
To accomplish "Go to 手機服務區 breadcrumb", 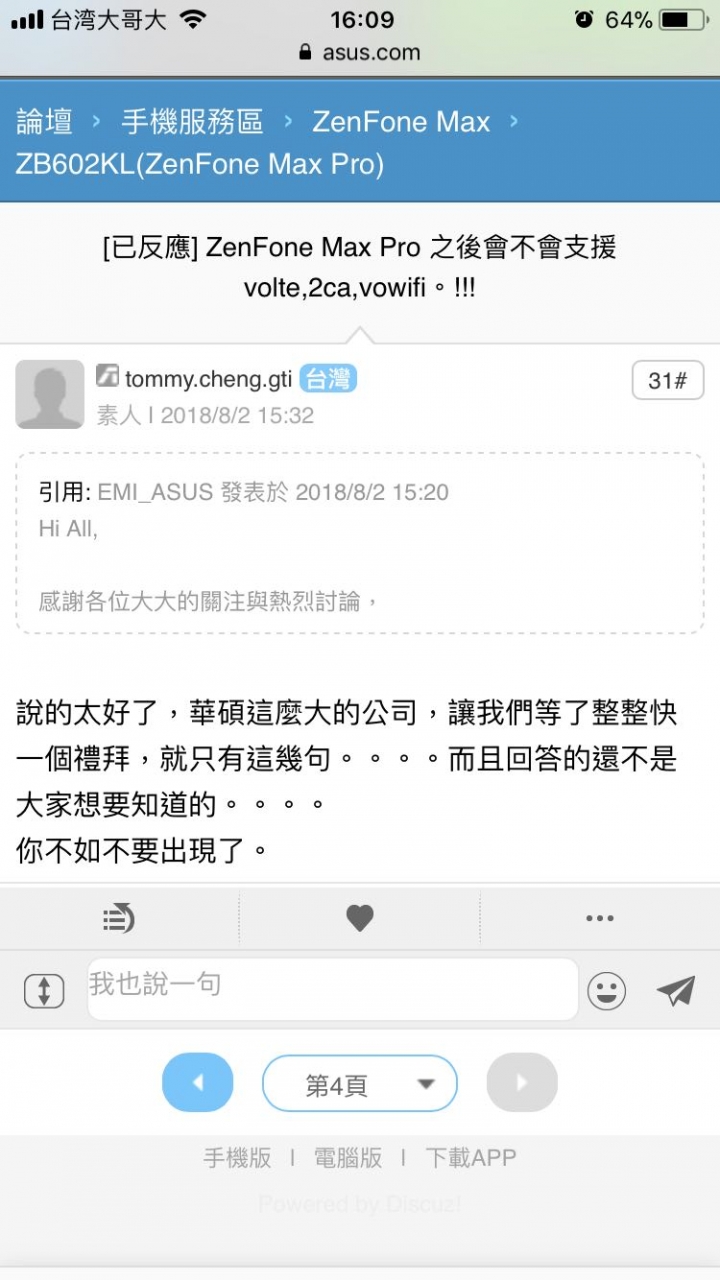I will 192,122.
